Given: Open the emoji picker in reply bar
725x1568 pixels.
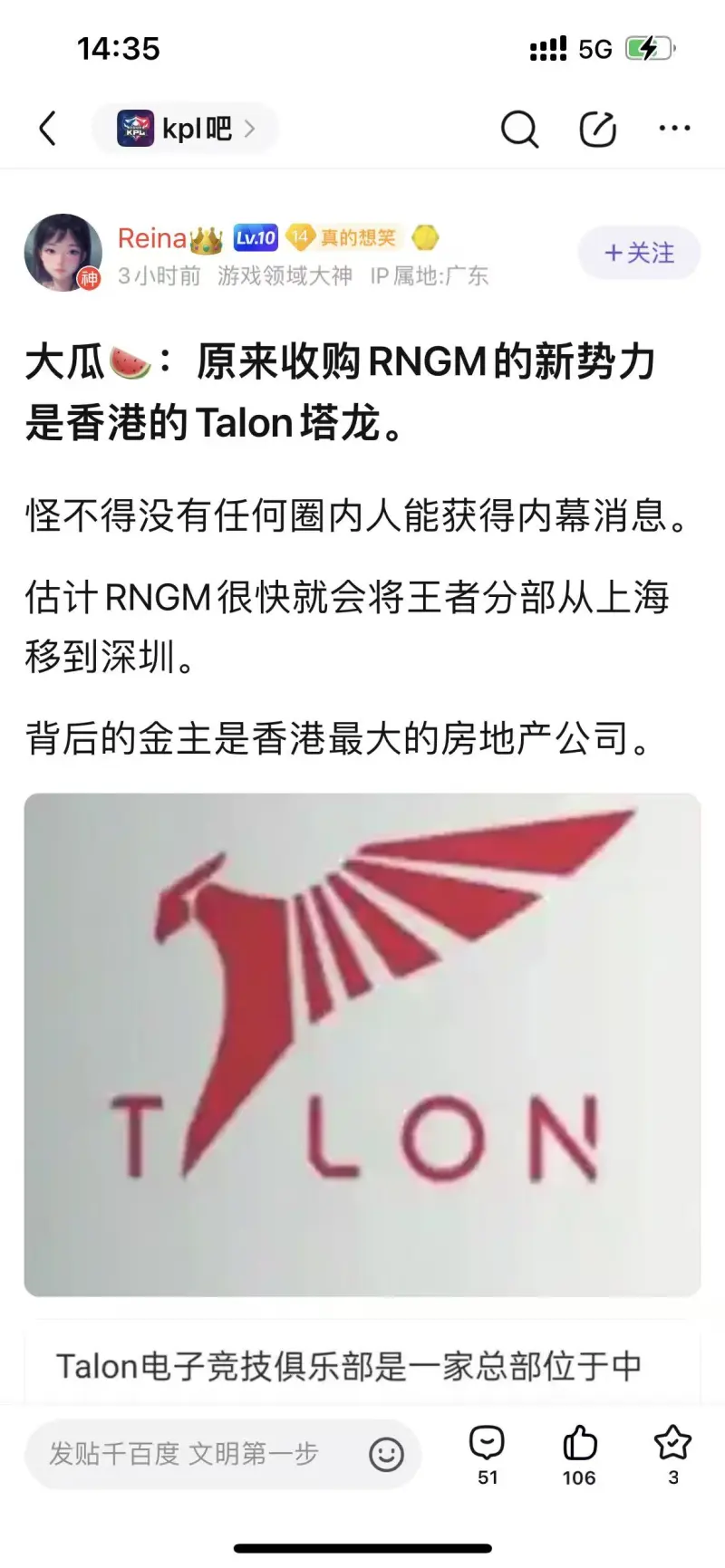Looking at the screenshot, I should (386, 1455).
